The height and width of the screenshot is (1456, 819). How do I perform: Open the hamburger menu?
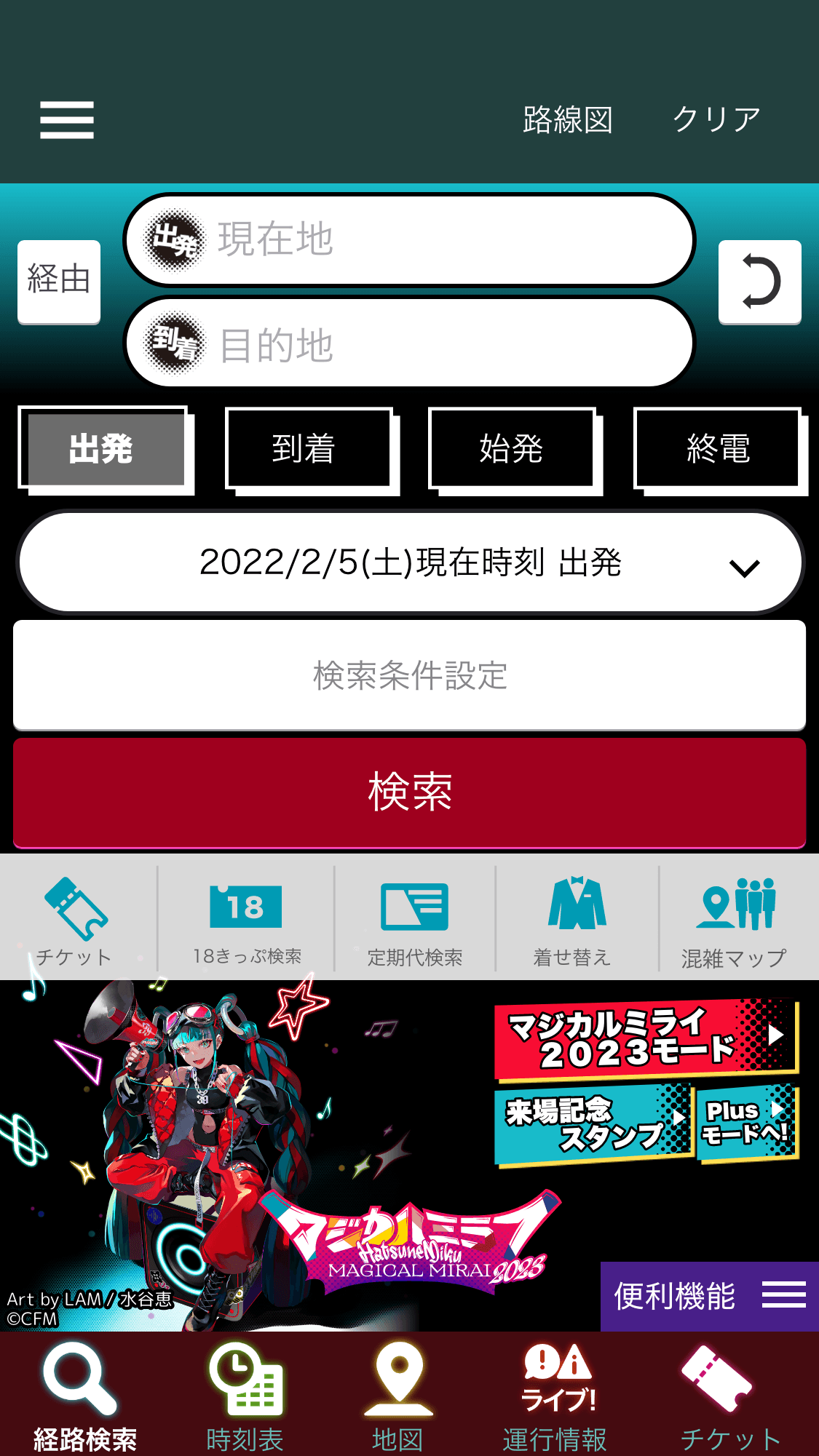point(66,120)
